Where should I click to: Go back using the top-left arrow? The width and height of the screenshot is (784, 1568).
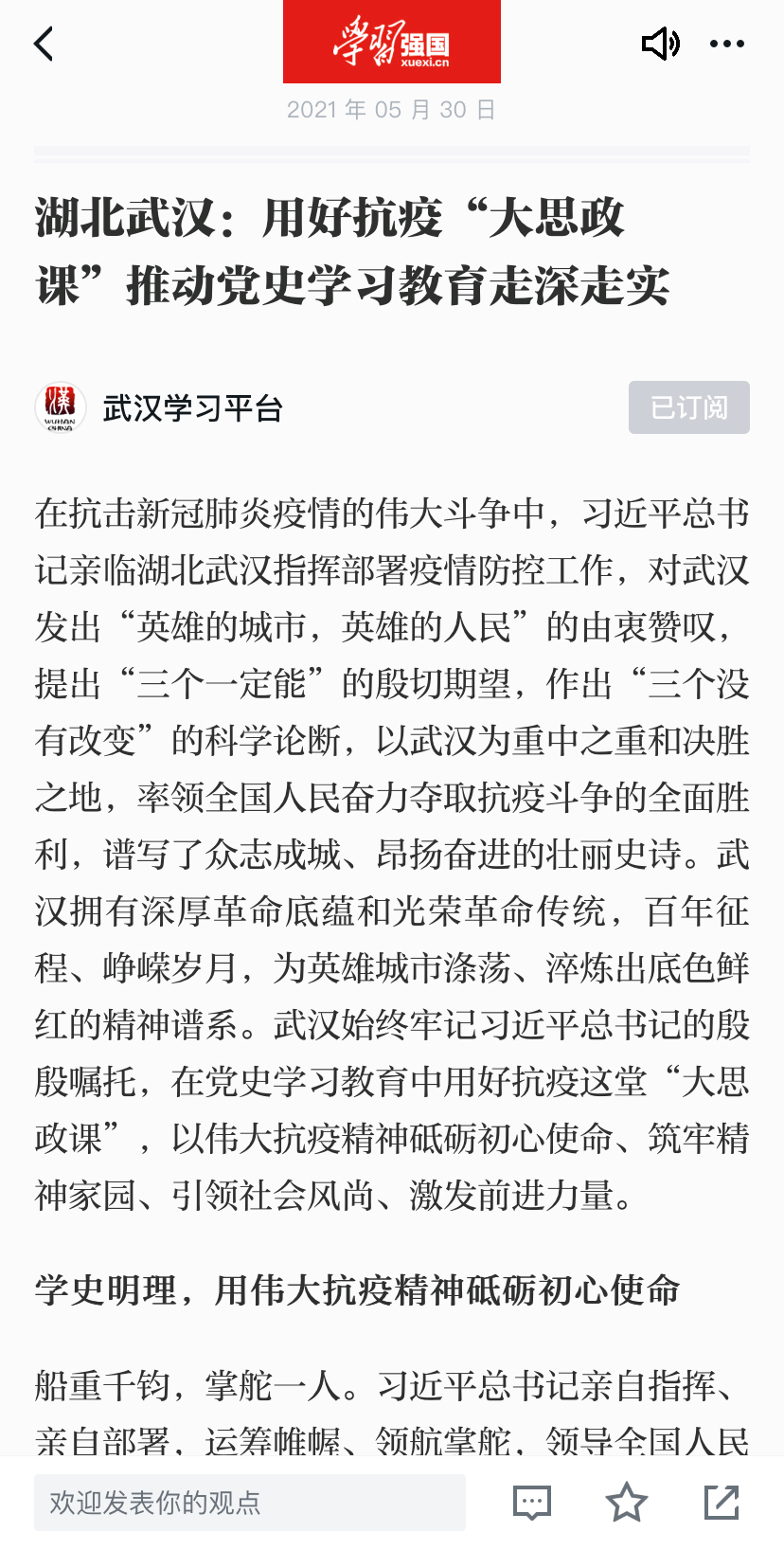(44, 44)
